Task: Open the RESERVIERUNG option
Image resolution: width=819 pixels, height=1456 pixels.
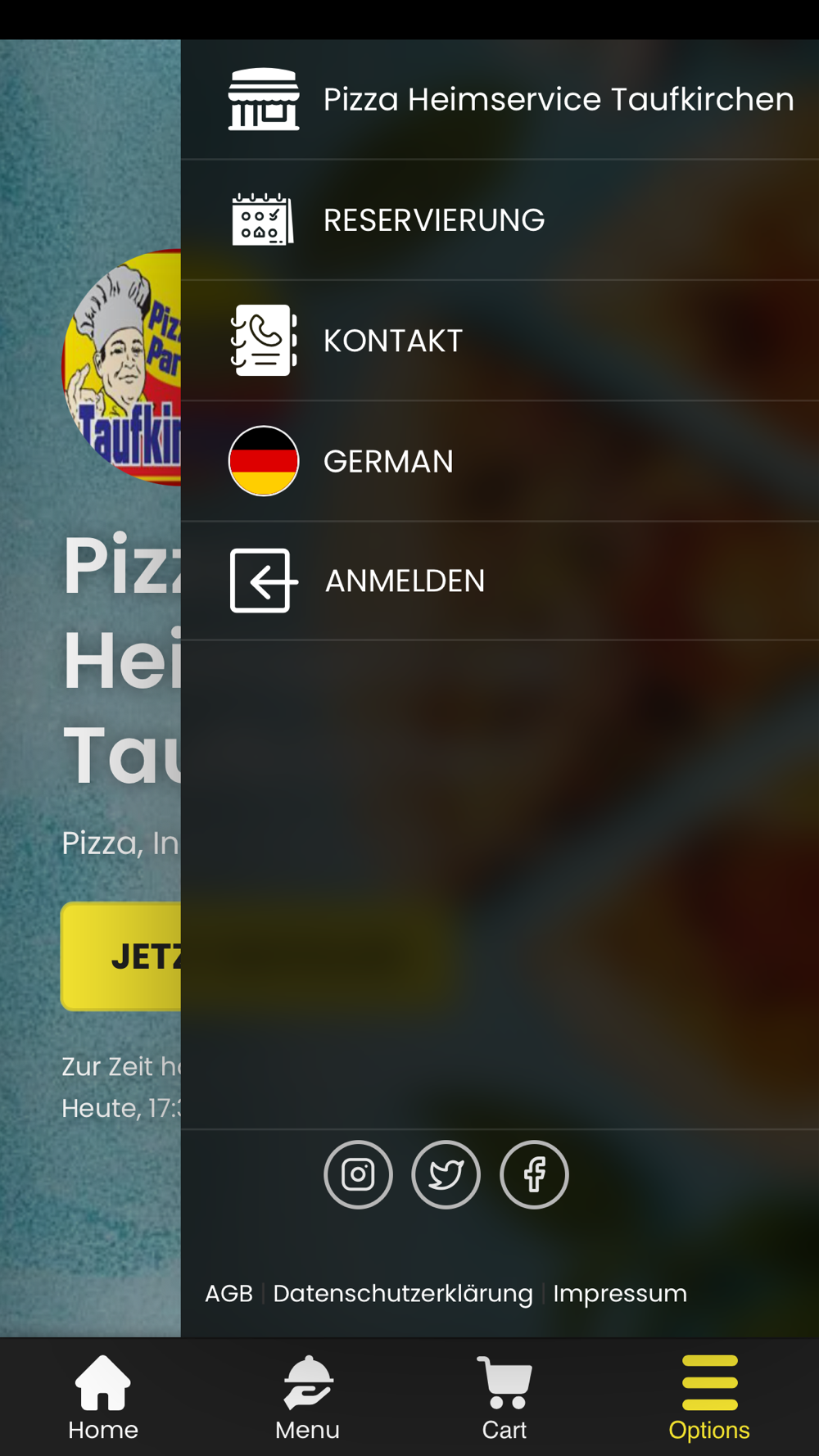Action: click(432, 220)
